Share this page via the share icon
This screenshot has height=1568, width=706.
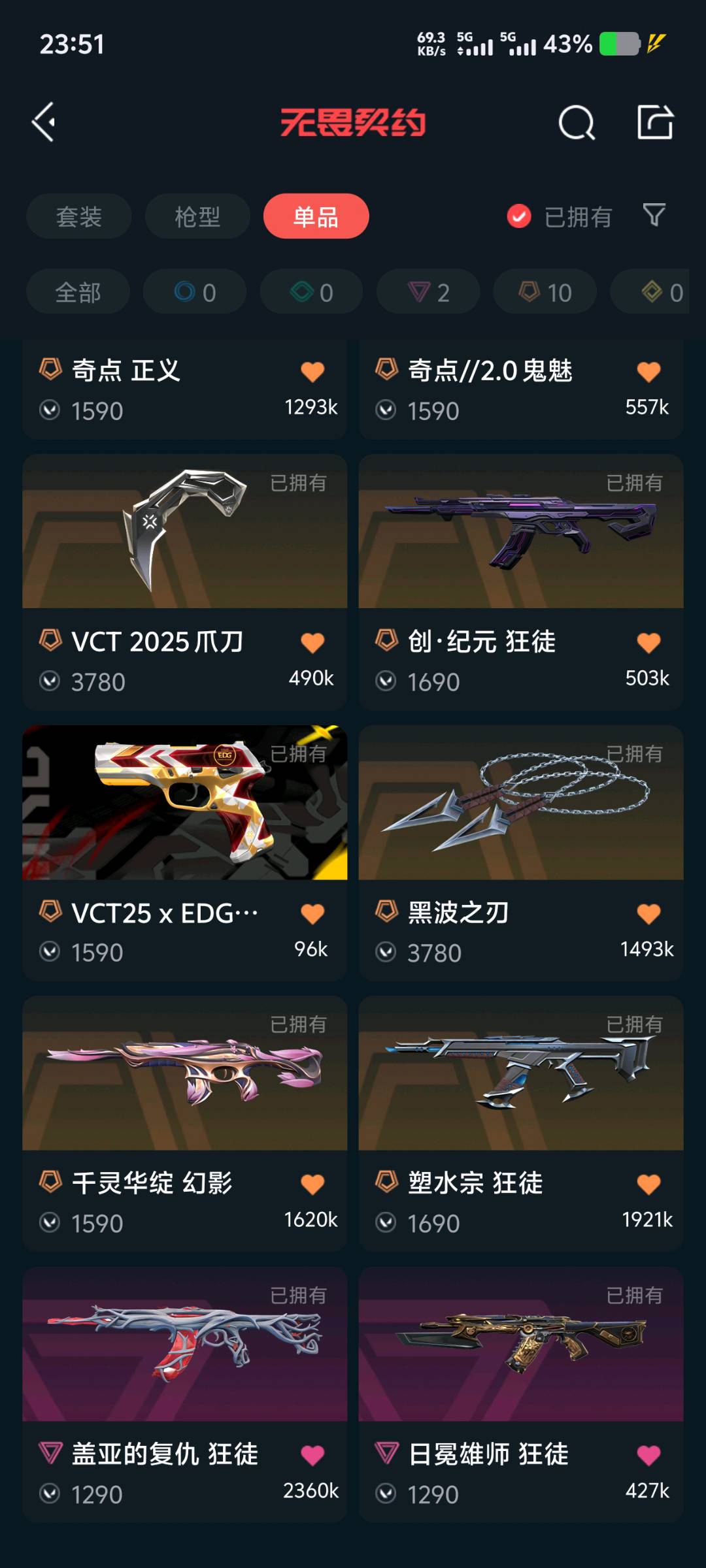(655, 122)
